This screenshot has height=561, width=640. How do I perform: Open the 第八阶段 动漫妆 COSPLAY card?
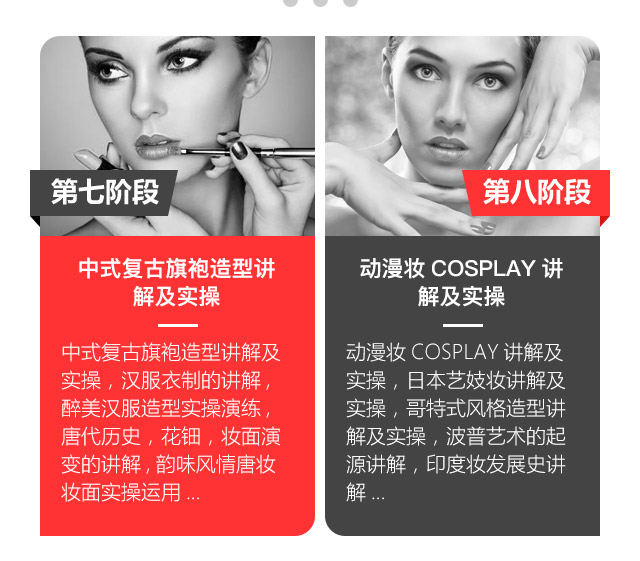[462, 285]
